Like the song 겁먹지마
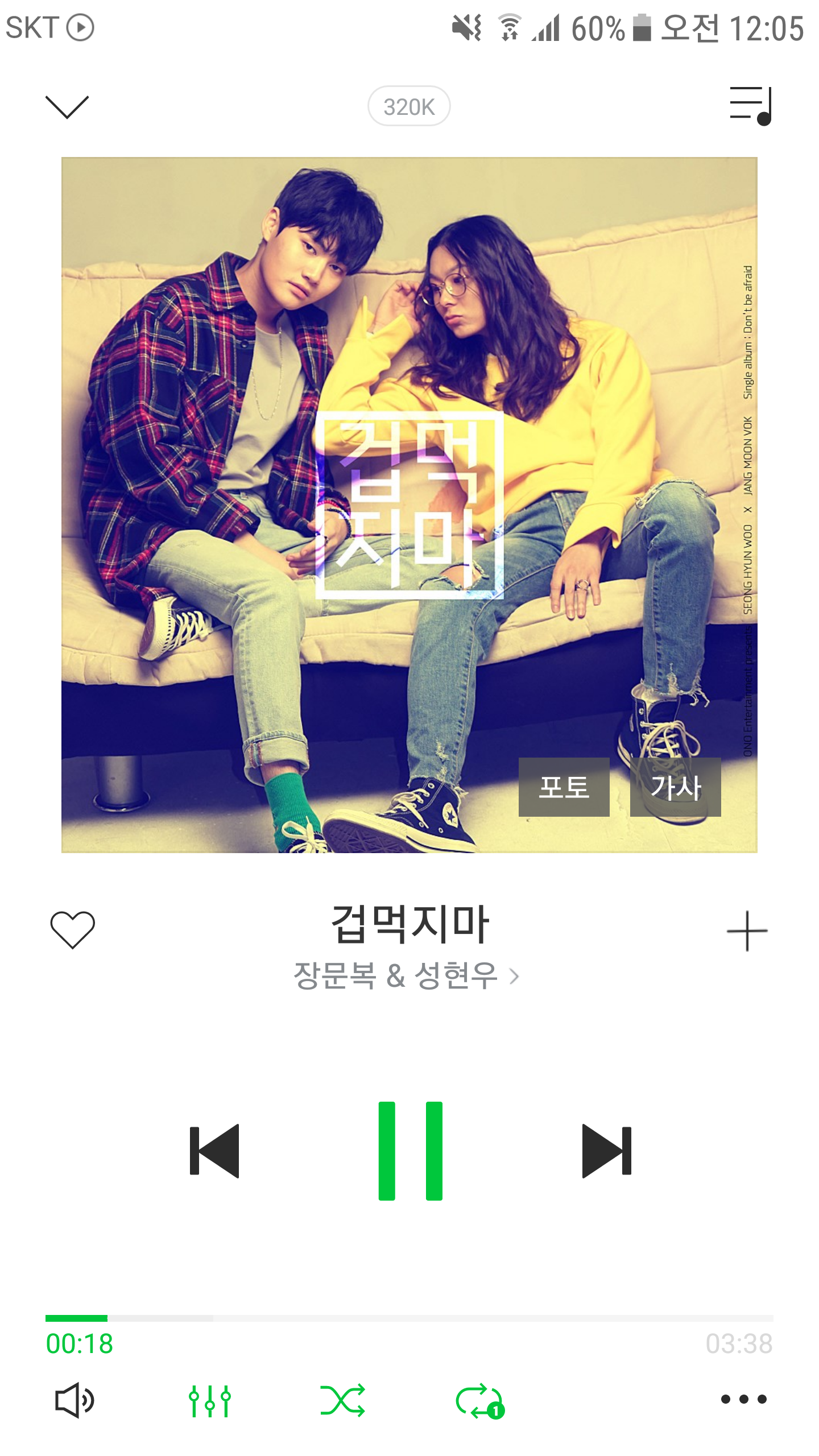 [73, 929]
